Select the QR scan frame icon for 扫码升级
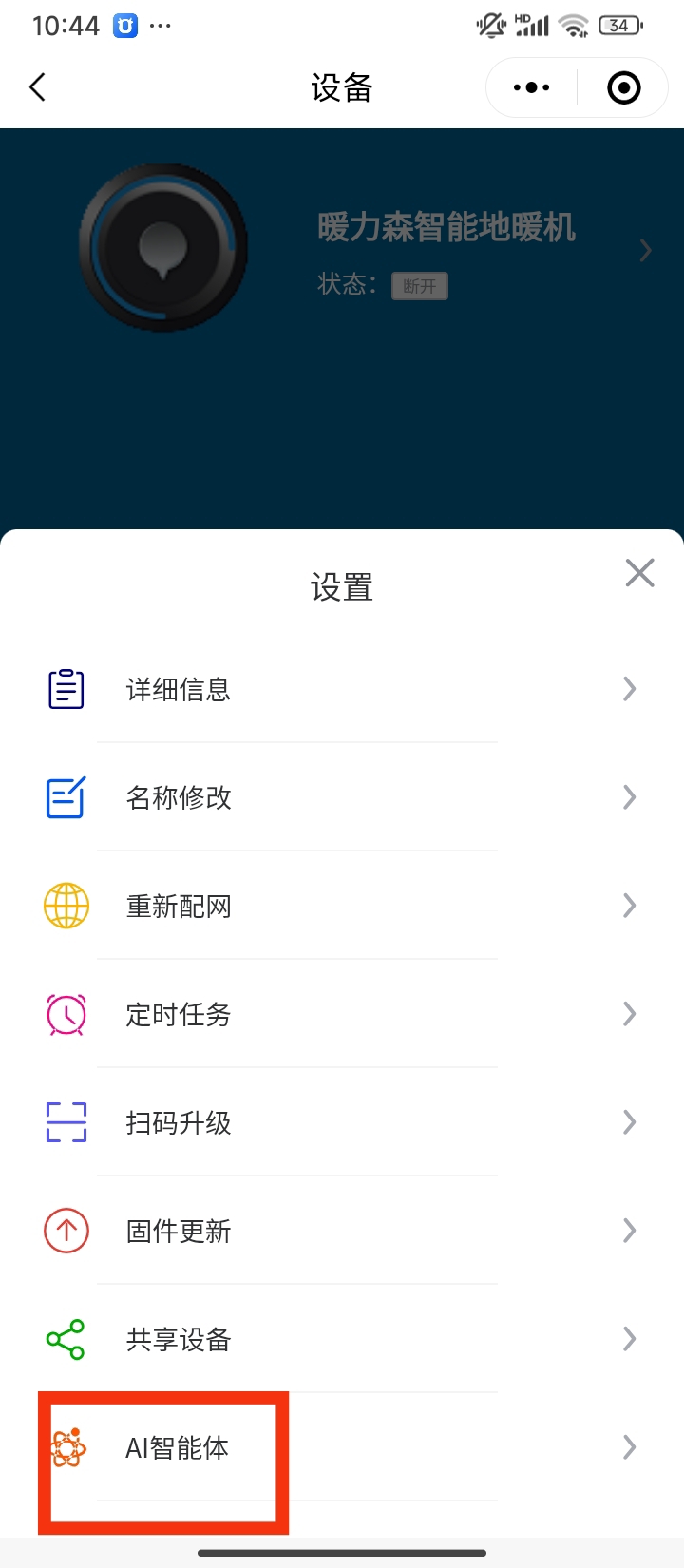684x1568 pixels. tap(65, 1121)
